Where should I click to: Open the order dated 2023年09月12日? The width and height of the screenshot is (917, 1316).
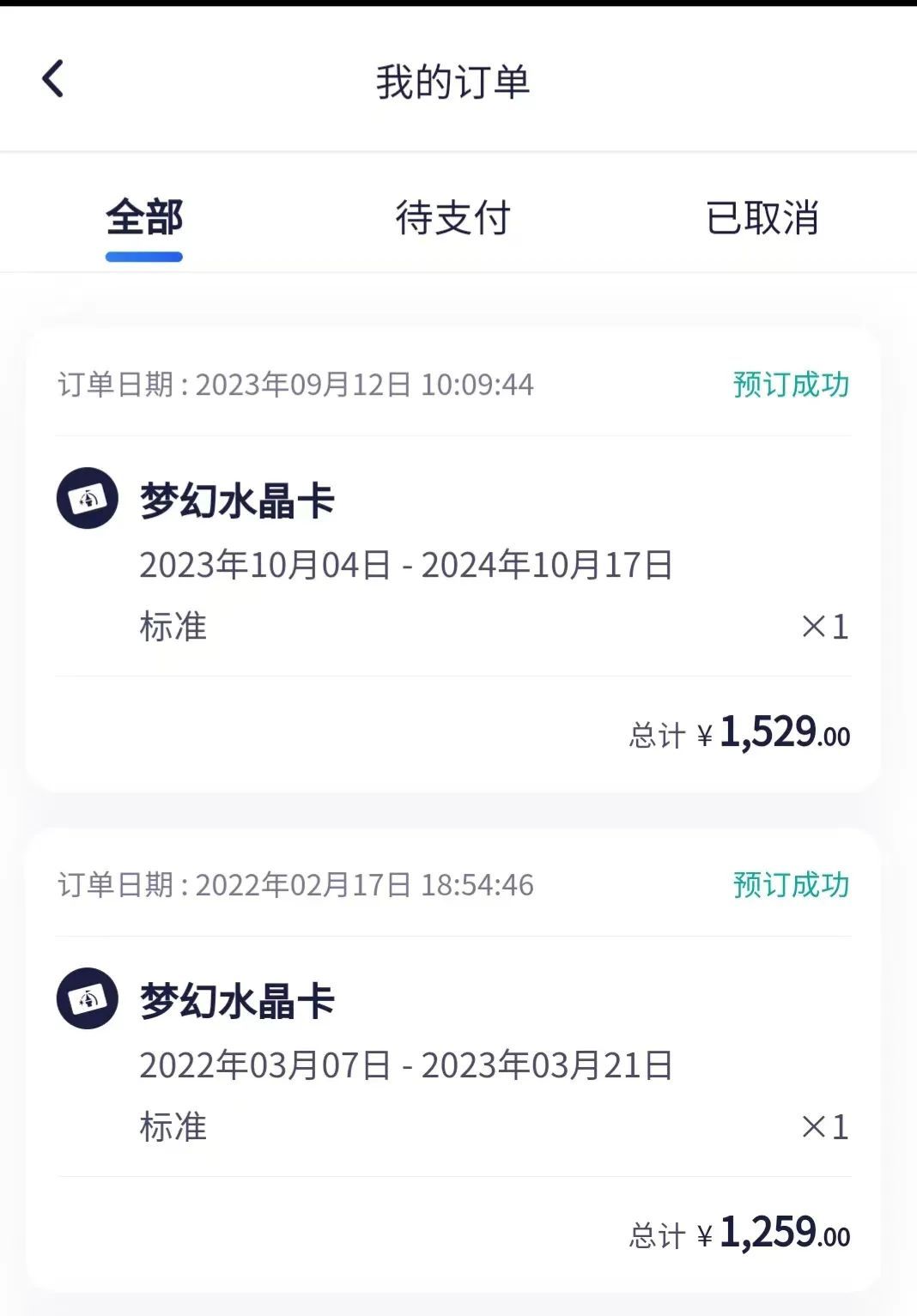(452, 558)
